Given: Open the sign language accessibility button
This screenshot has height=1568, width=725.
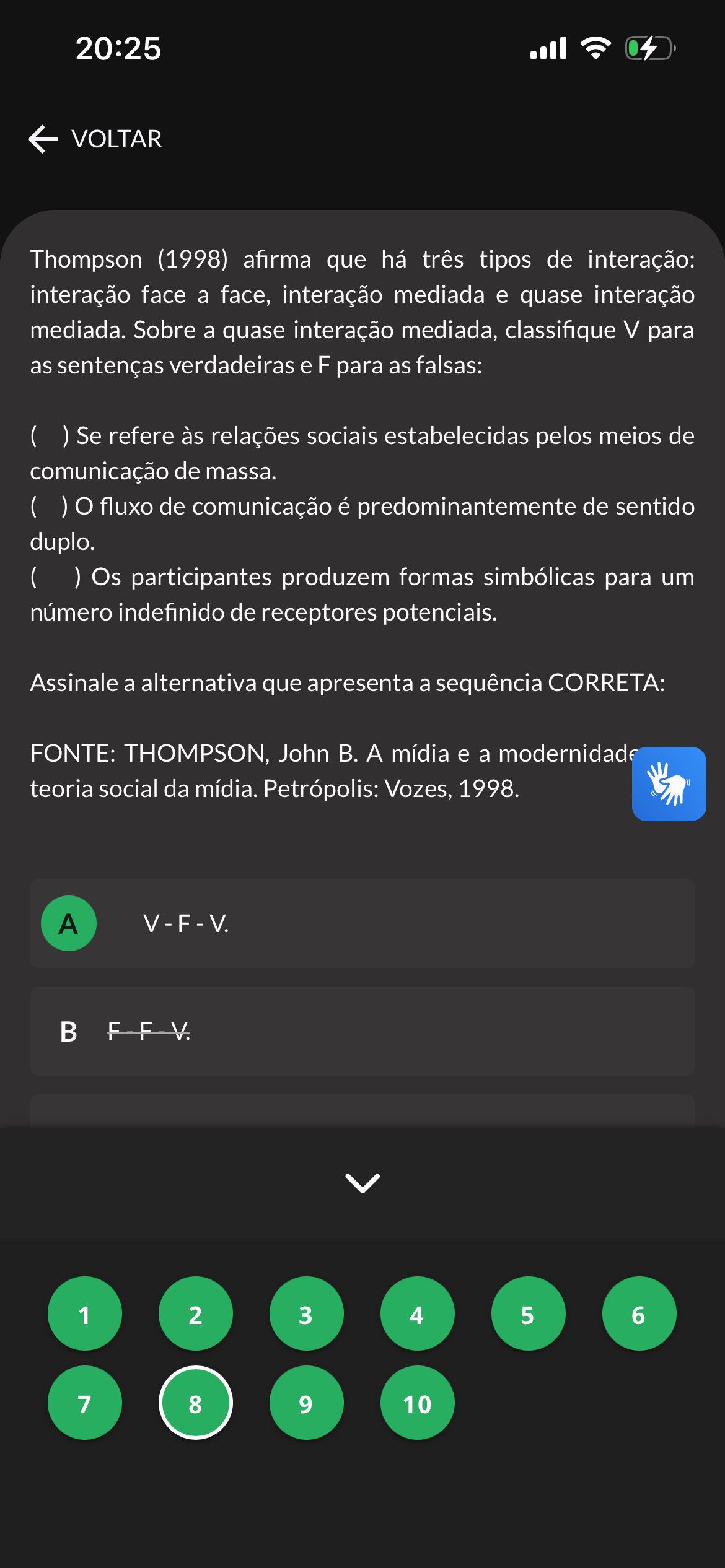Looking at the screenshot, I should coord(669,783).
